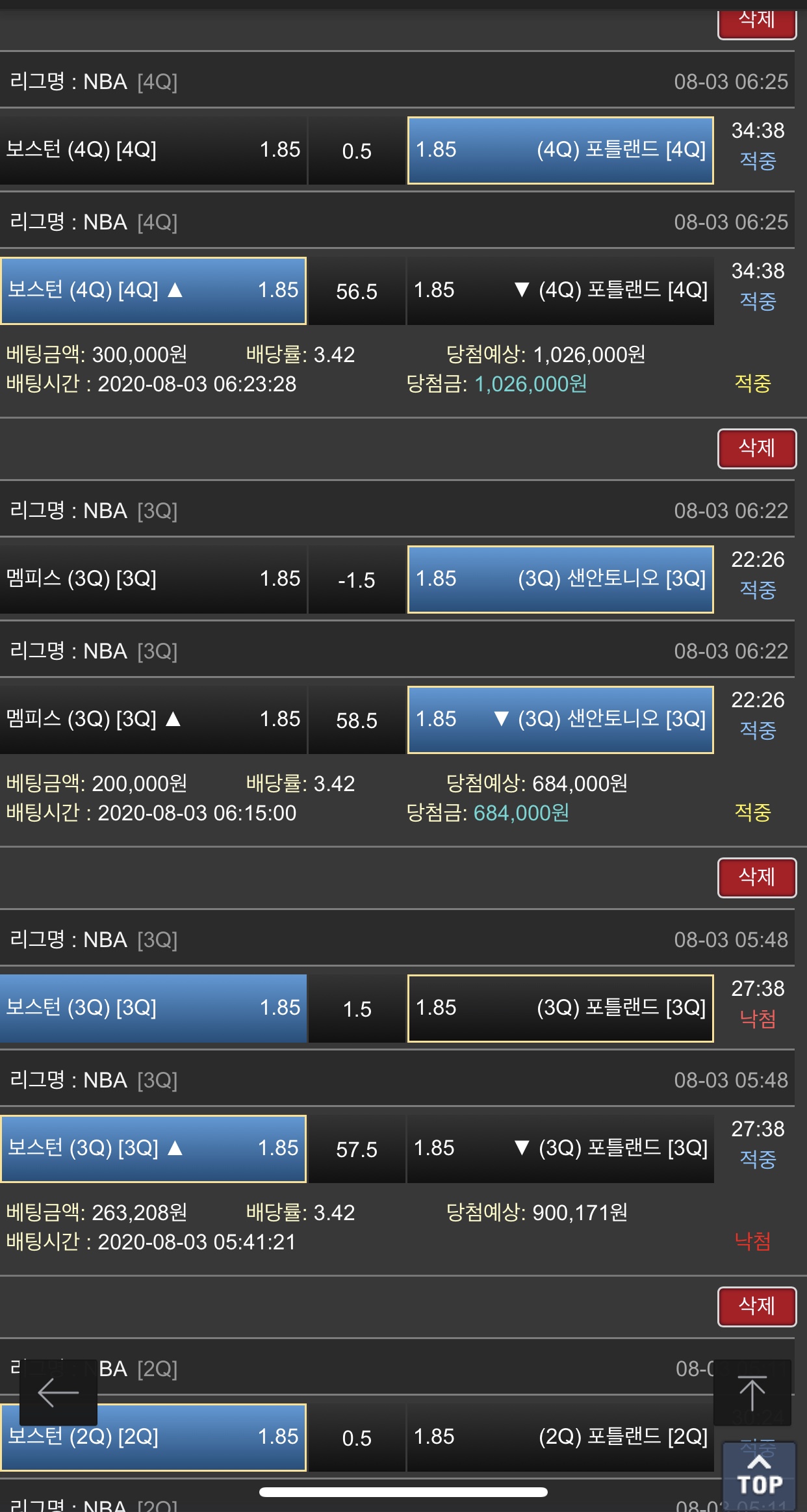Jump to top with the up-arrow icon
807x1512 pixels.
click(752, 1392)
